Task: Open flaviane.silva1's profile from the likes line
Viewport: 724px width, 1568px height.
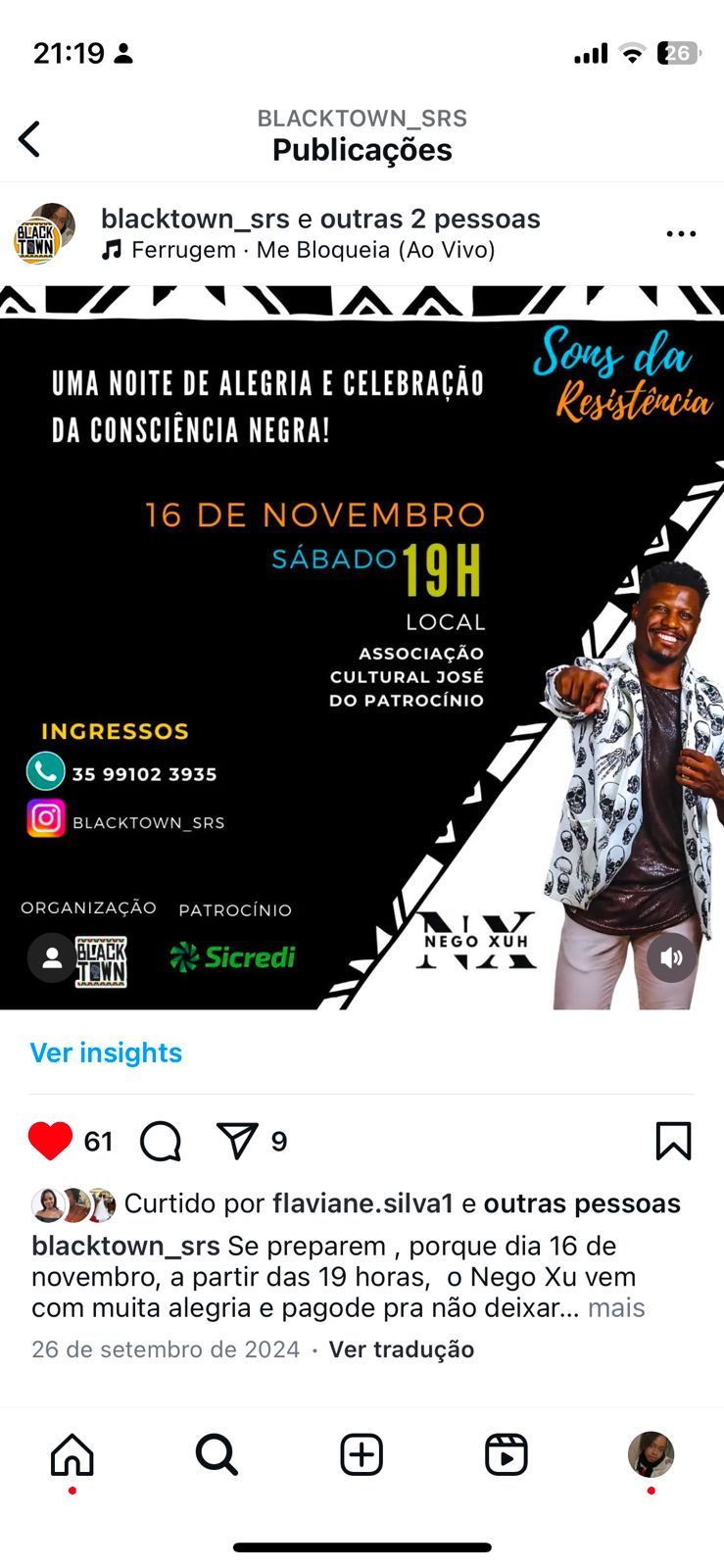Action: 362,1203
